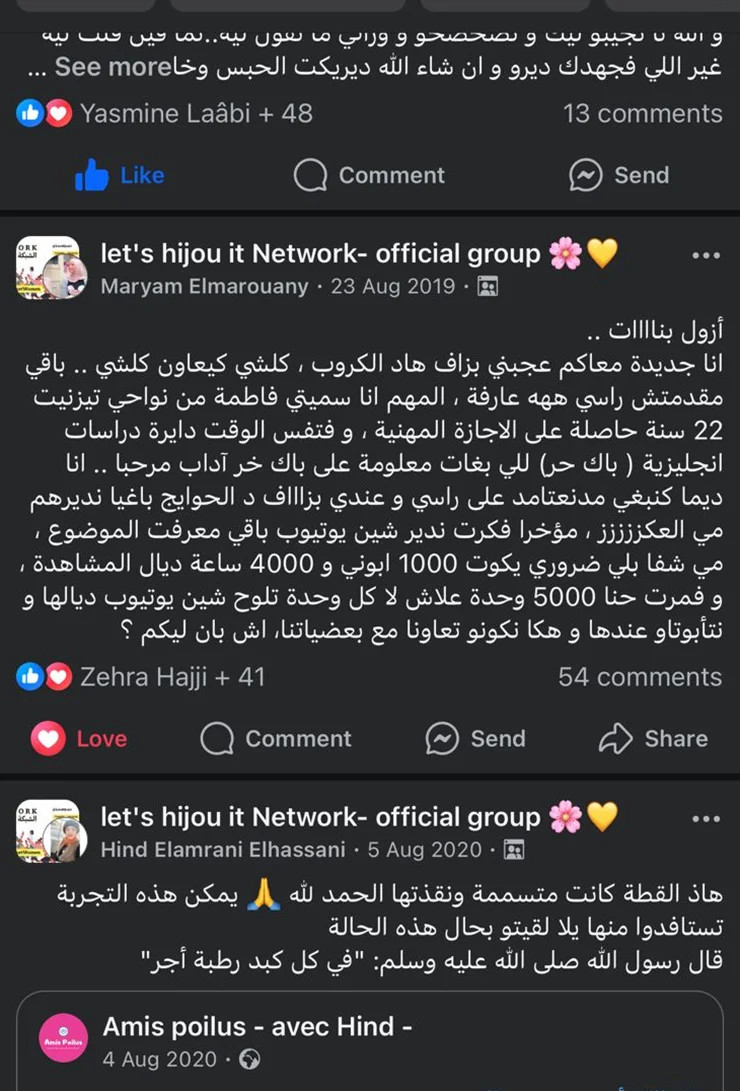
Task: Open the 54 comments thread
Action: tap(639, 677)
